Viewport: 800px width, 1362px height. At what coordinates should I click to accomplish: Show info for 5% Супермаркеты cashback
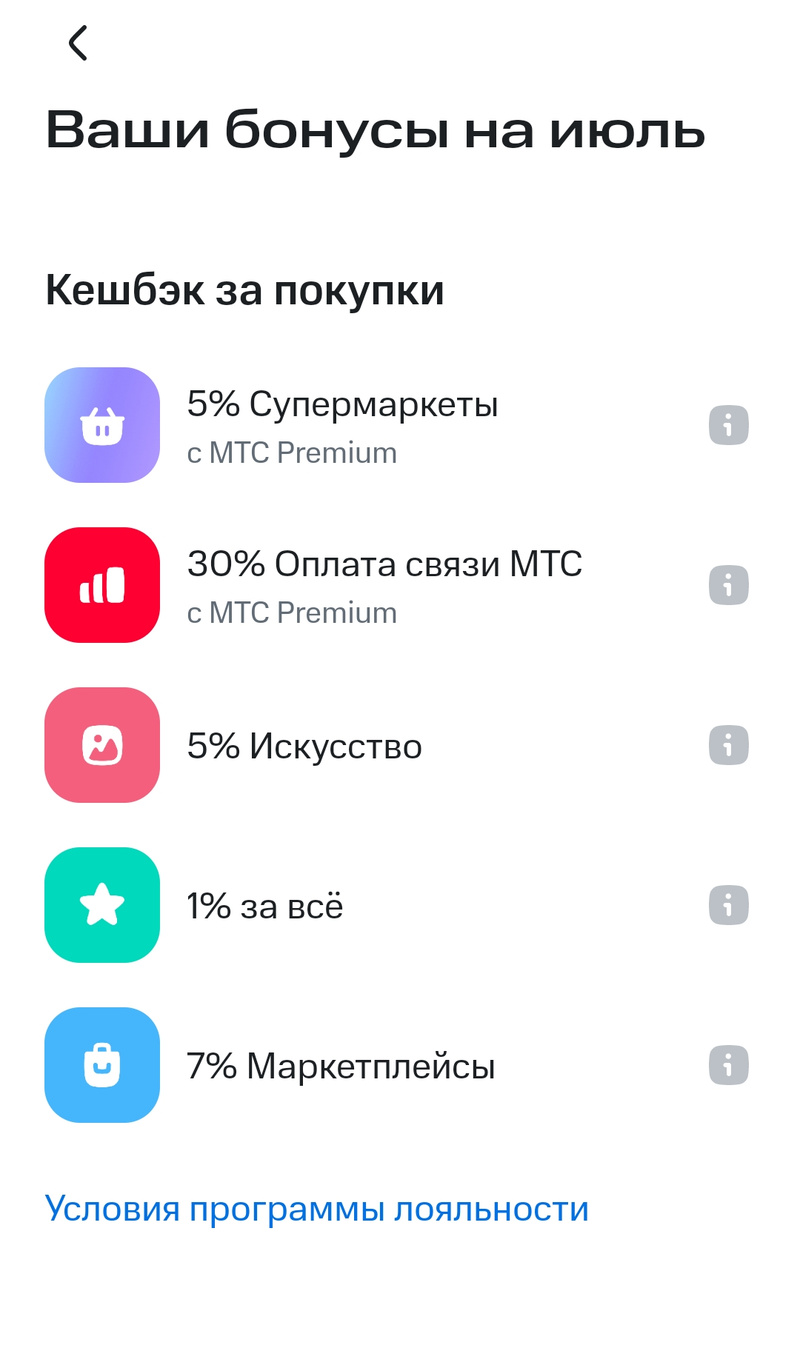pos(728,426)
